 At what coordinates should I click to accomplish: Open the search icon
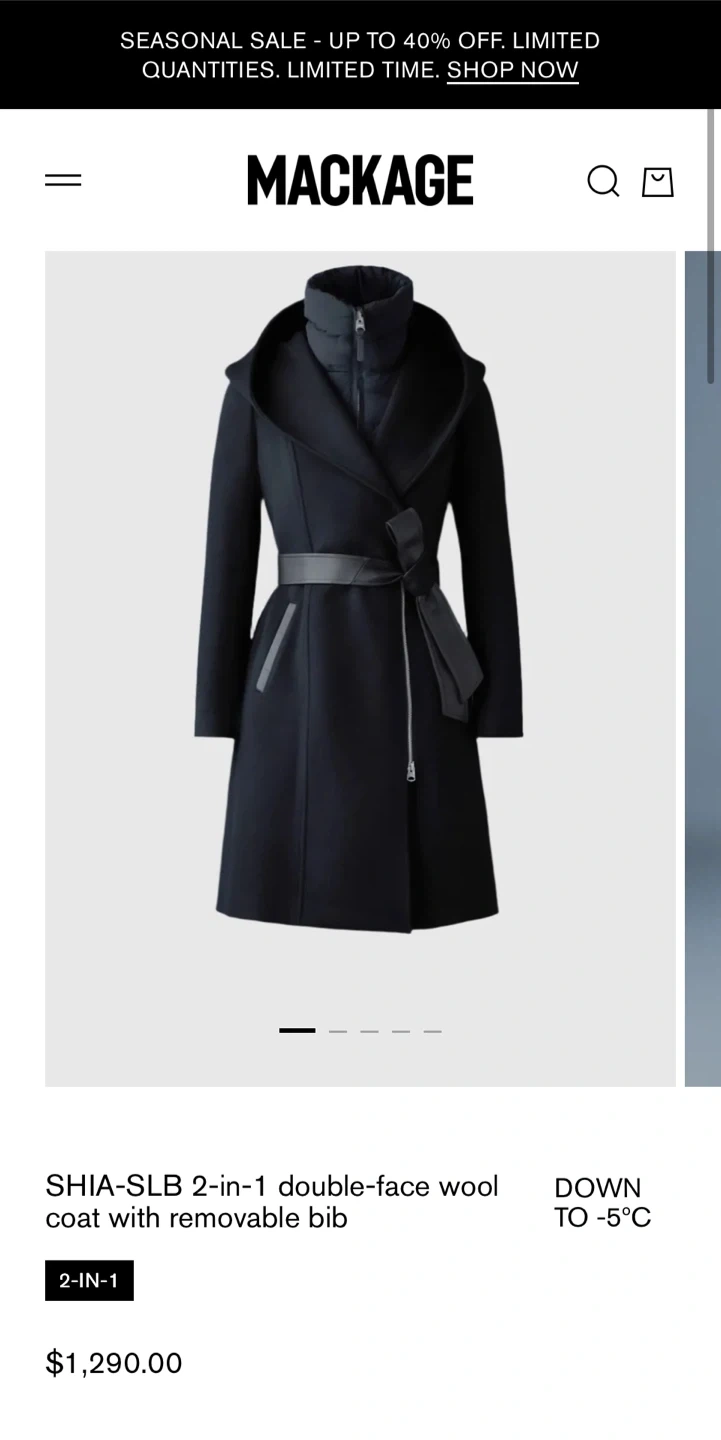pyautogui.click(x=603, y=181)
